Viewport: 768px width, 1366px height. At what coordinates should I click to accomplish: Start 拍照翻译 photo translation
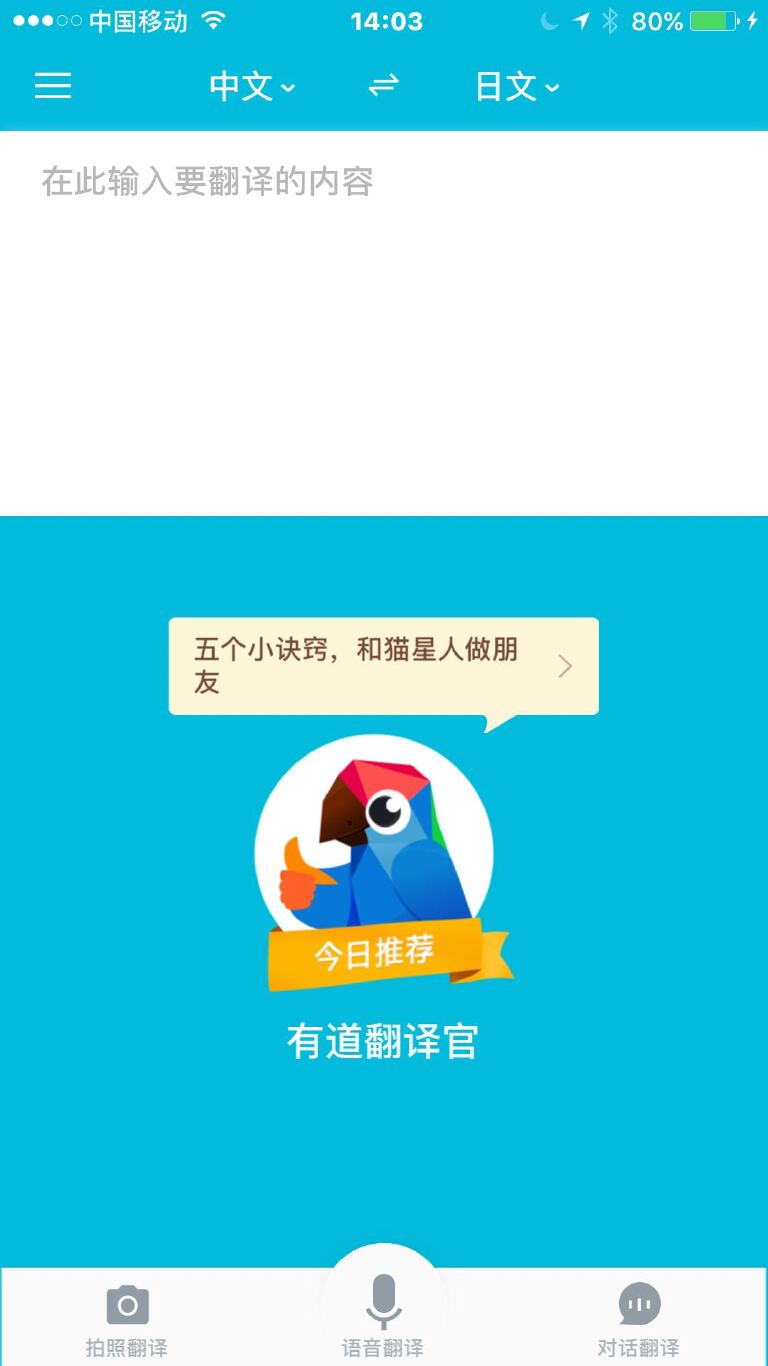[x=127, y=1318]
